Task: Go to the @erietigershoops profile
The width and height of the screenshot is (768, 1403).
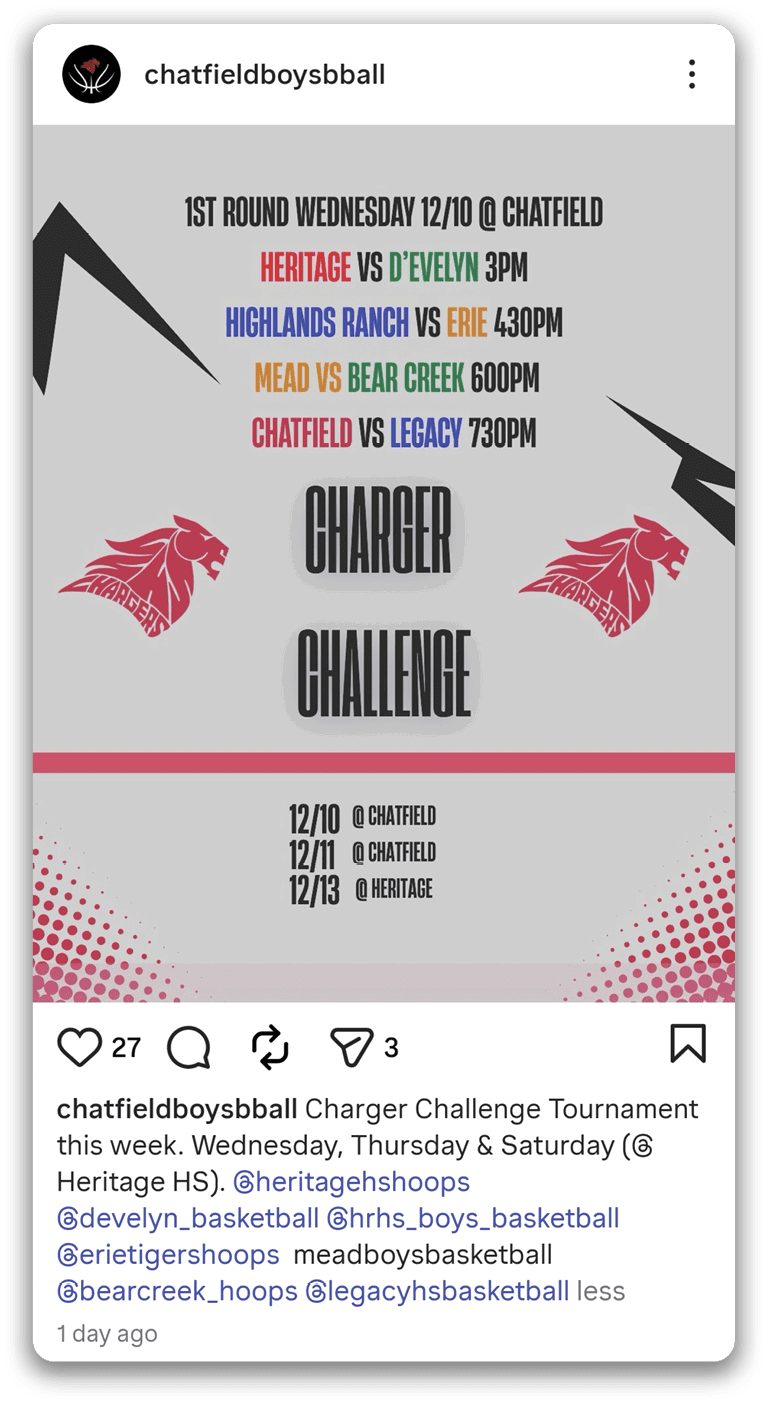Action: [x=168, y=1255]
